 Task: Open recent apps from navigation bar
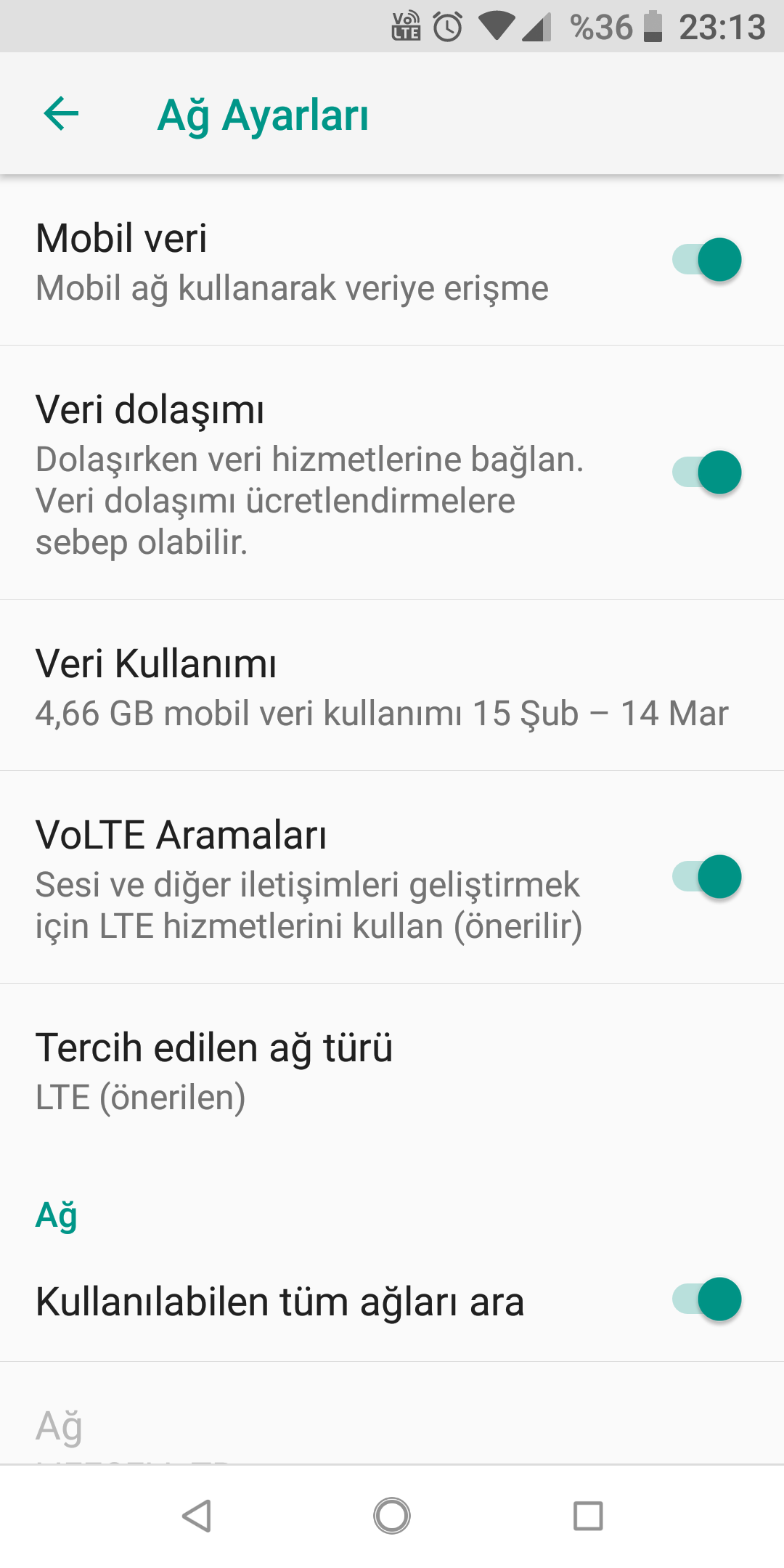pos(588,1516)
